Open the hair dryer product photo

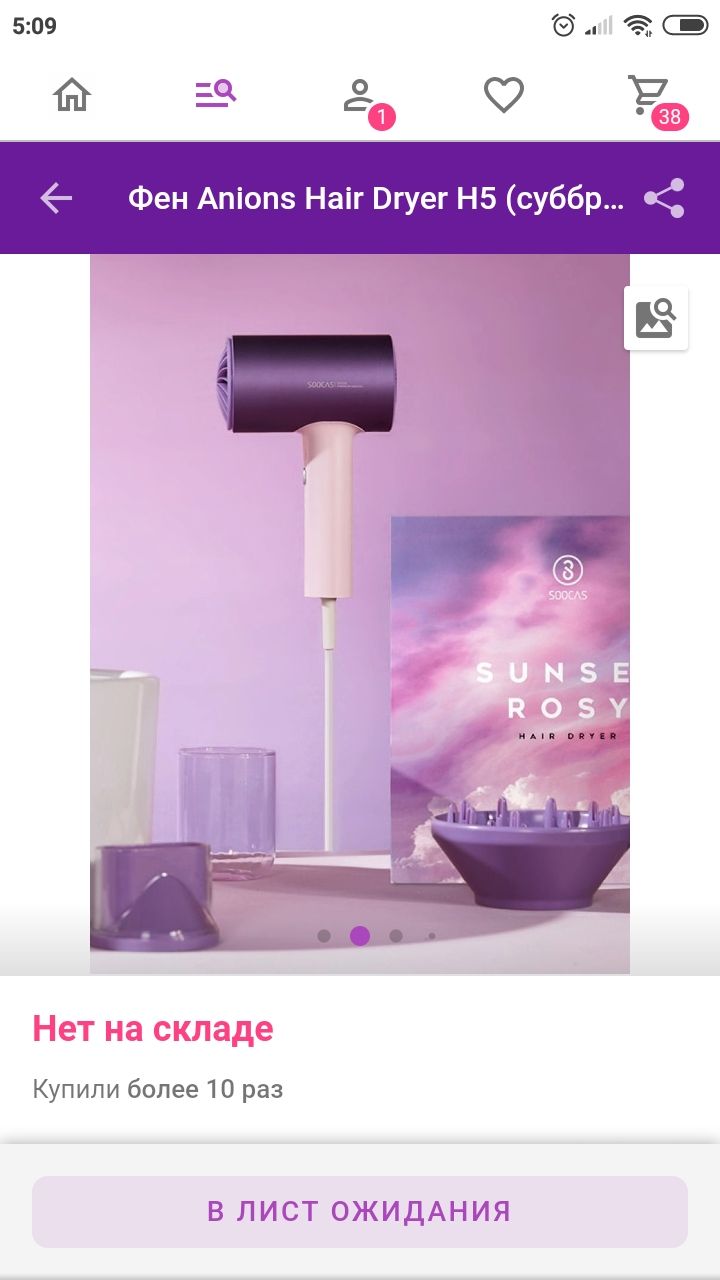(360, 613)
